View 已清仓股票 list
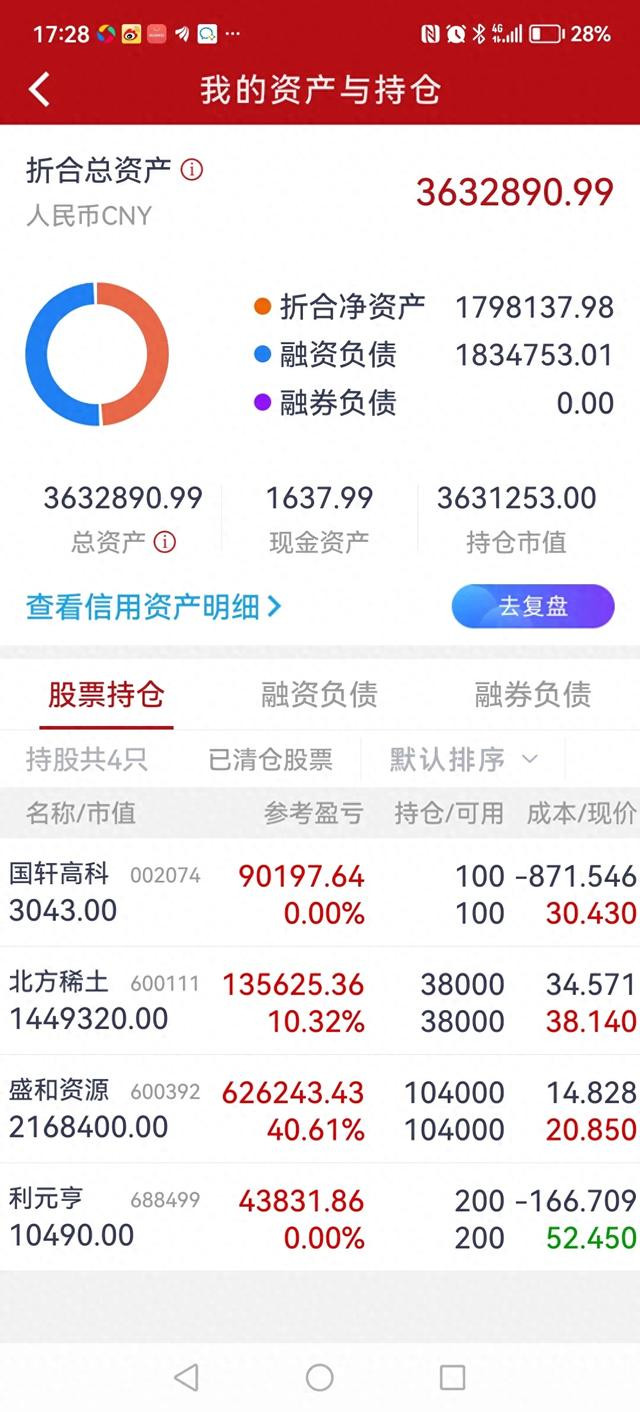Viewport: 640px width, 1412px height. (x=270, y=760)
